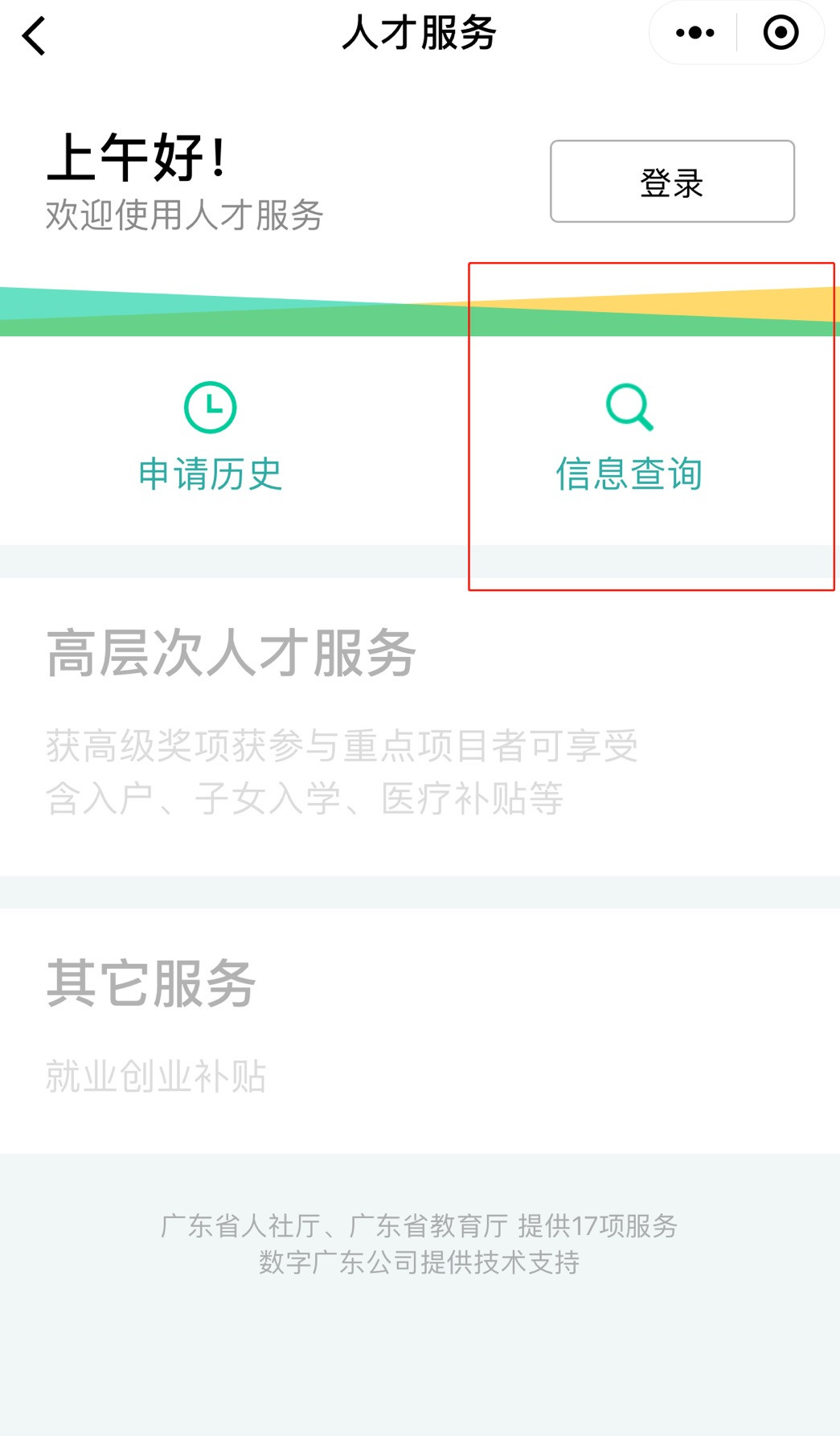
Task: Close the mini program with the circle icon
Action: click(781, 33)
